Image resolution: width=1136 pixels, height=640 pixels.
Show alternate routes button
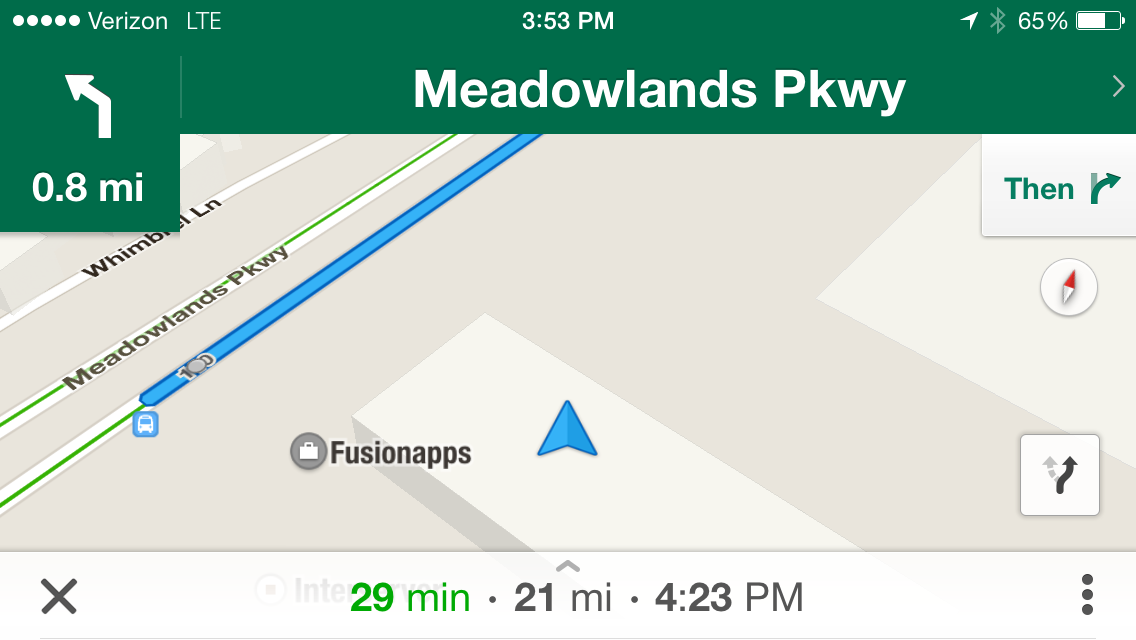tap(1060, 475)
